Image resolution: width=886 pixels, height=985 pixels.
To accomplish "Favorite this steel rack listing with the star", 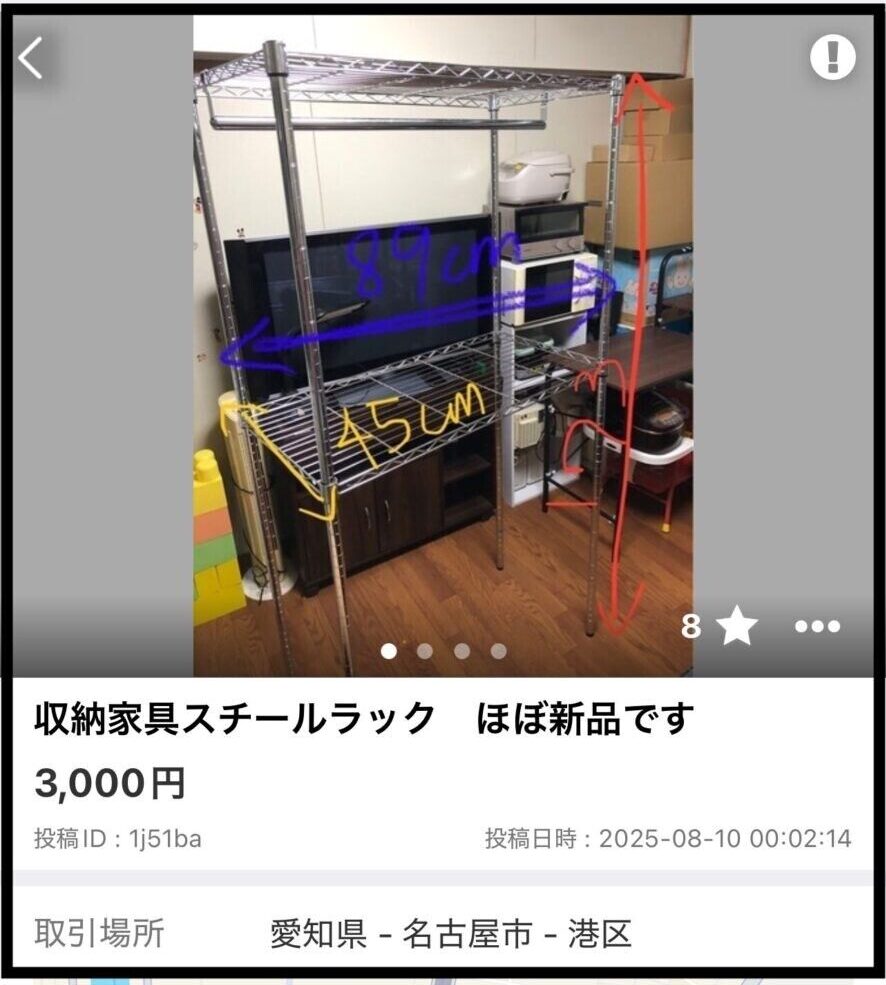I will tap(738, 627).
